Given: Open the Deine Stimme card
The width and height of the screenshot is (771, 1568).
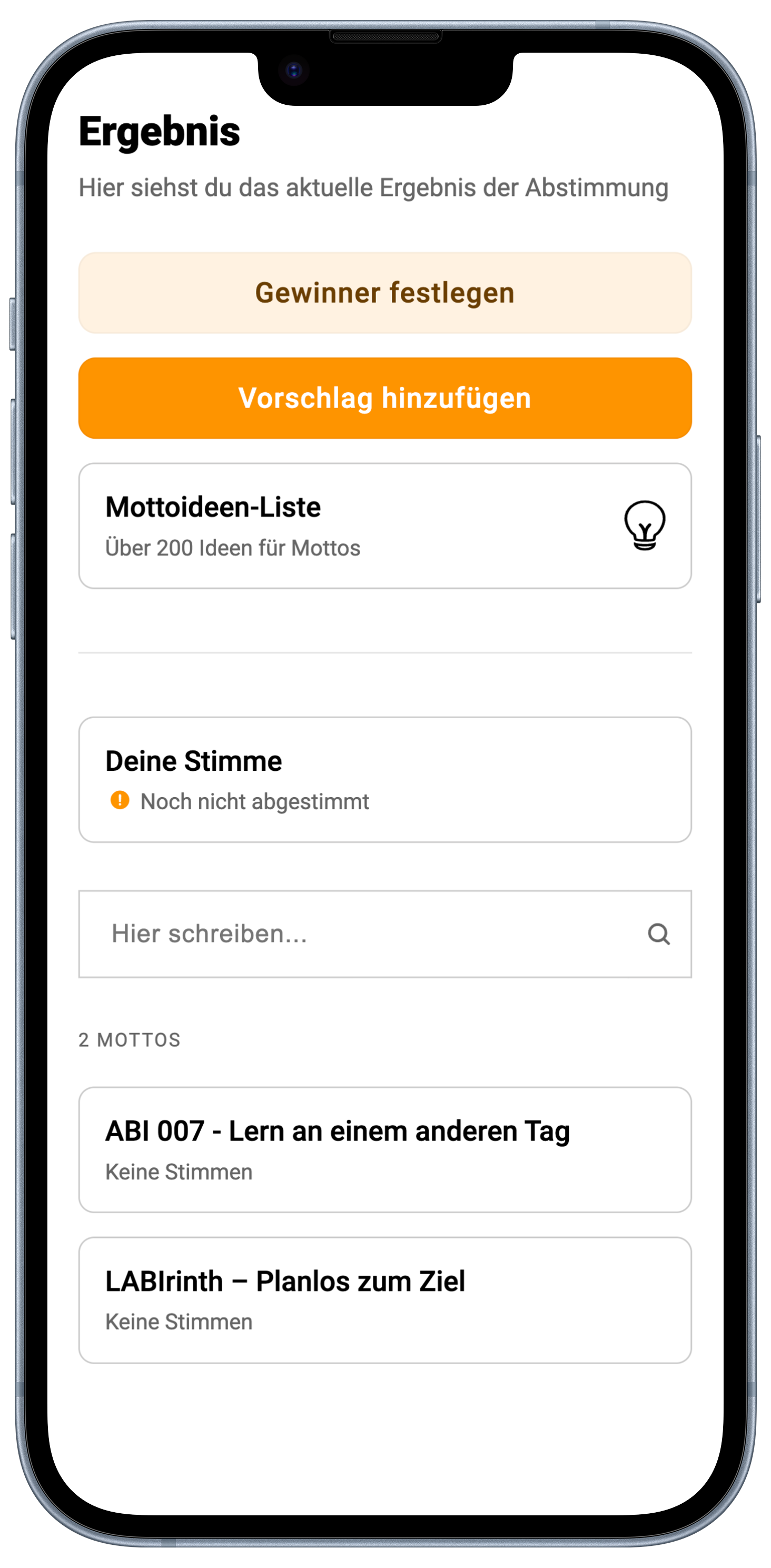Looking at the screenshot, I should [x=385, y=780].
